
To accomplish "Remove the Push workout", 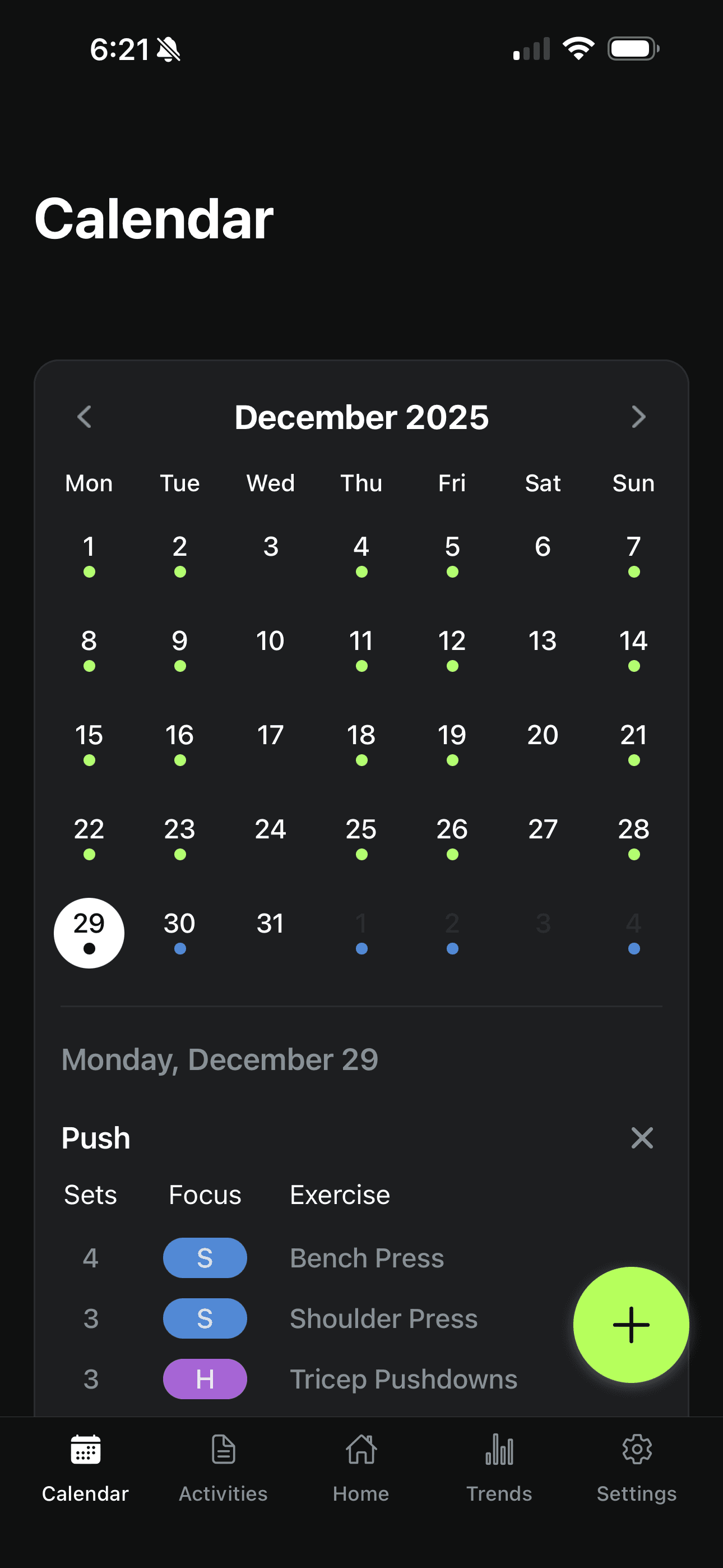I will coord(641,1138).
